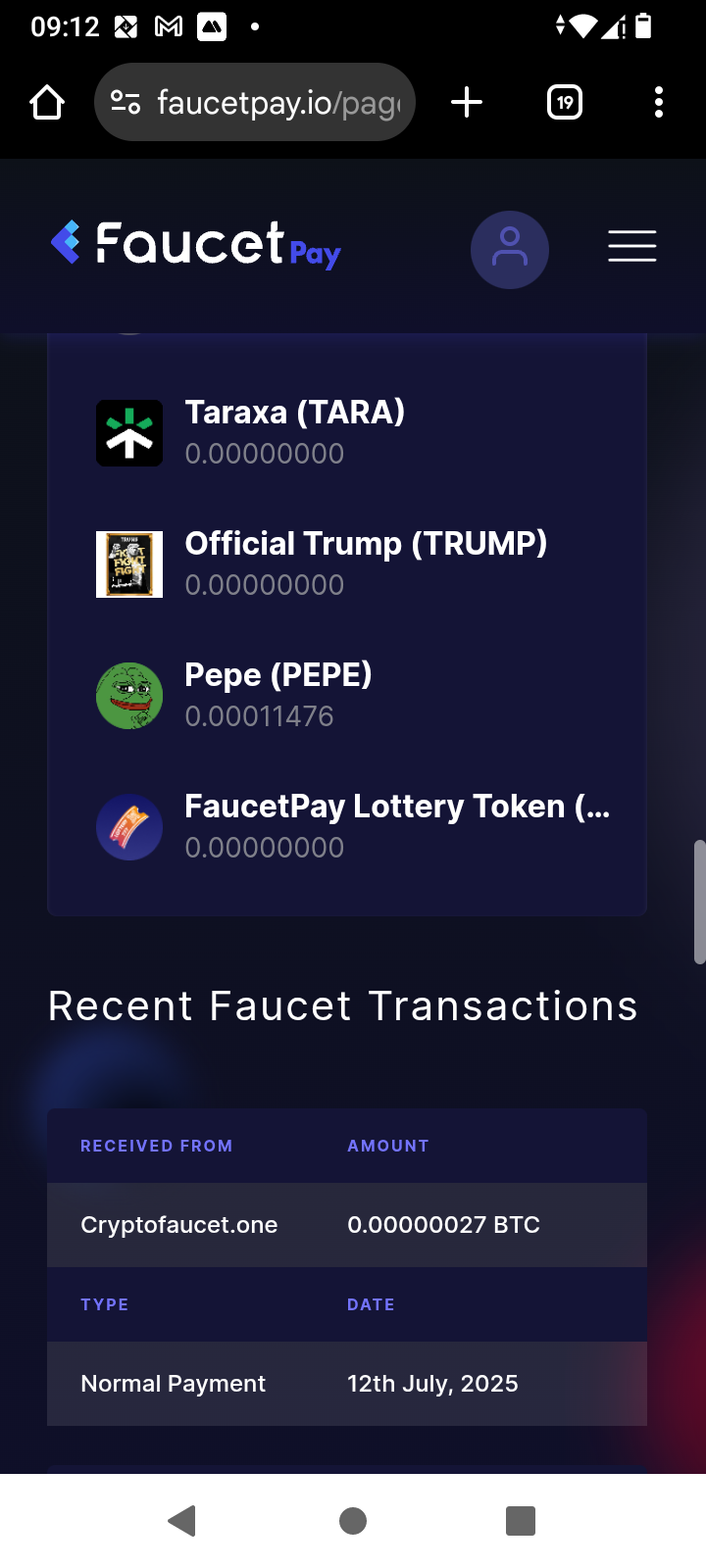Tap the FaucetPay logo
Viewport: 706px width, 1568px height.
pyautogui.click(x=196, y=245)
